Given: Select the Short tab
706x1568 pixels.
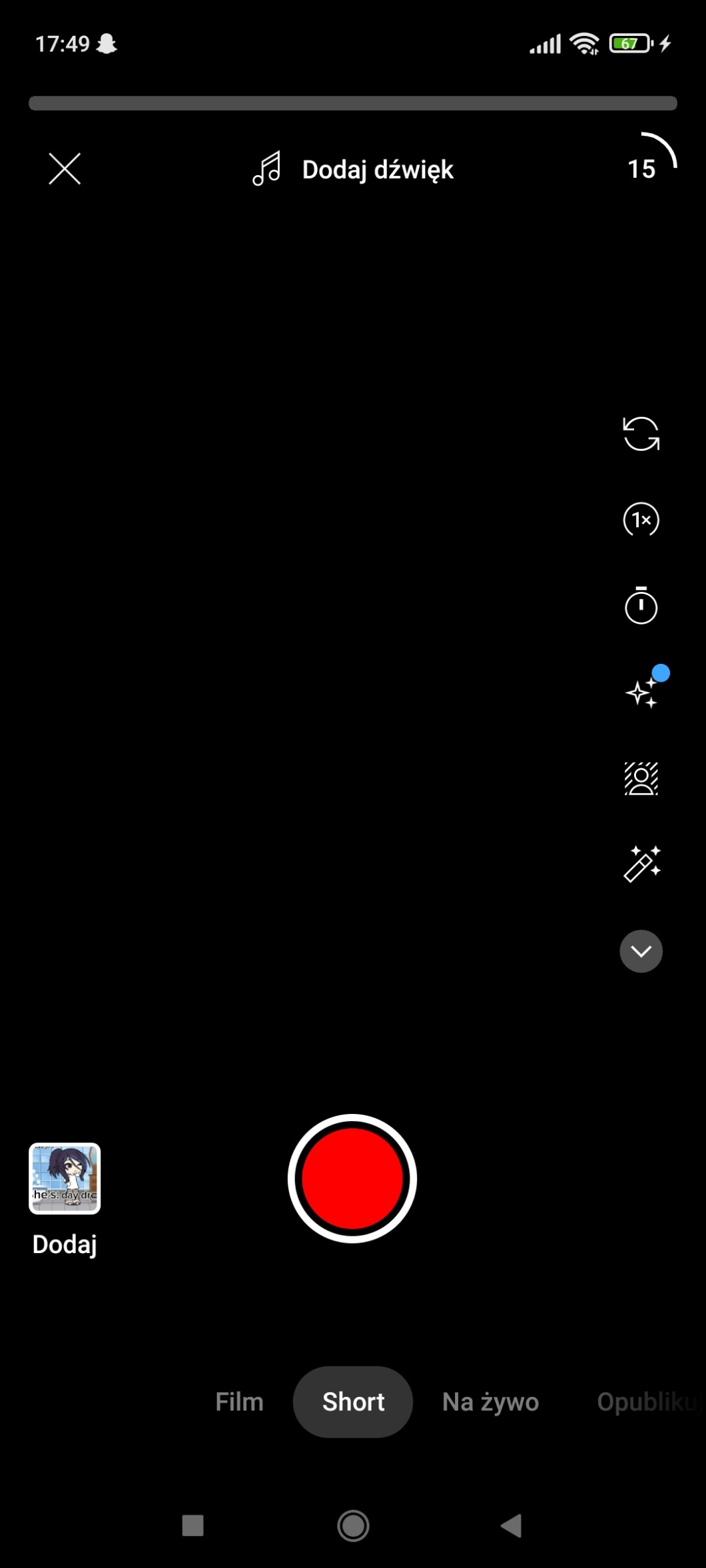Looking at the screenshot, I should (x=353, y=1402).
